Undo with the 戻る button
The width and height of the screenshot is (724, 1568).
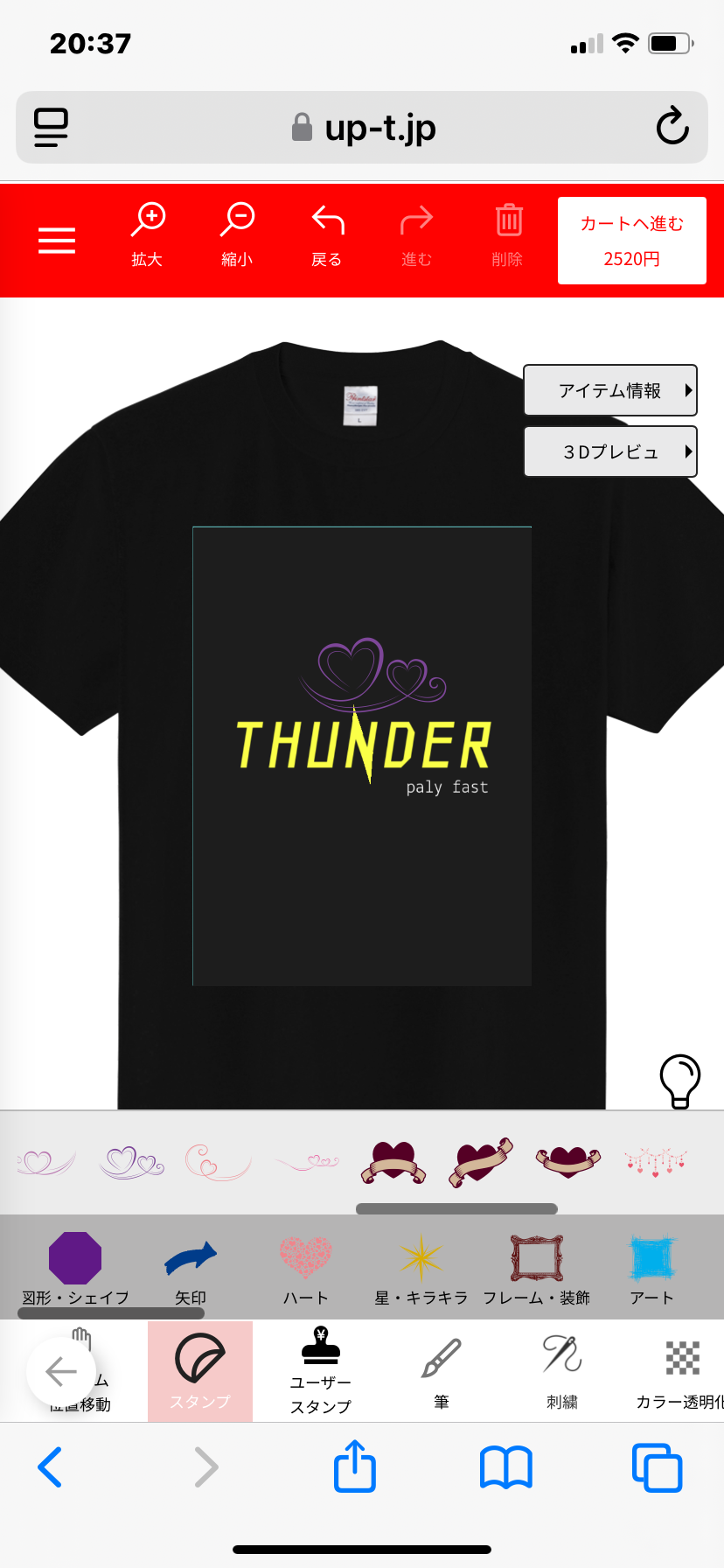pos(327,234)
